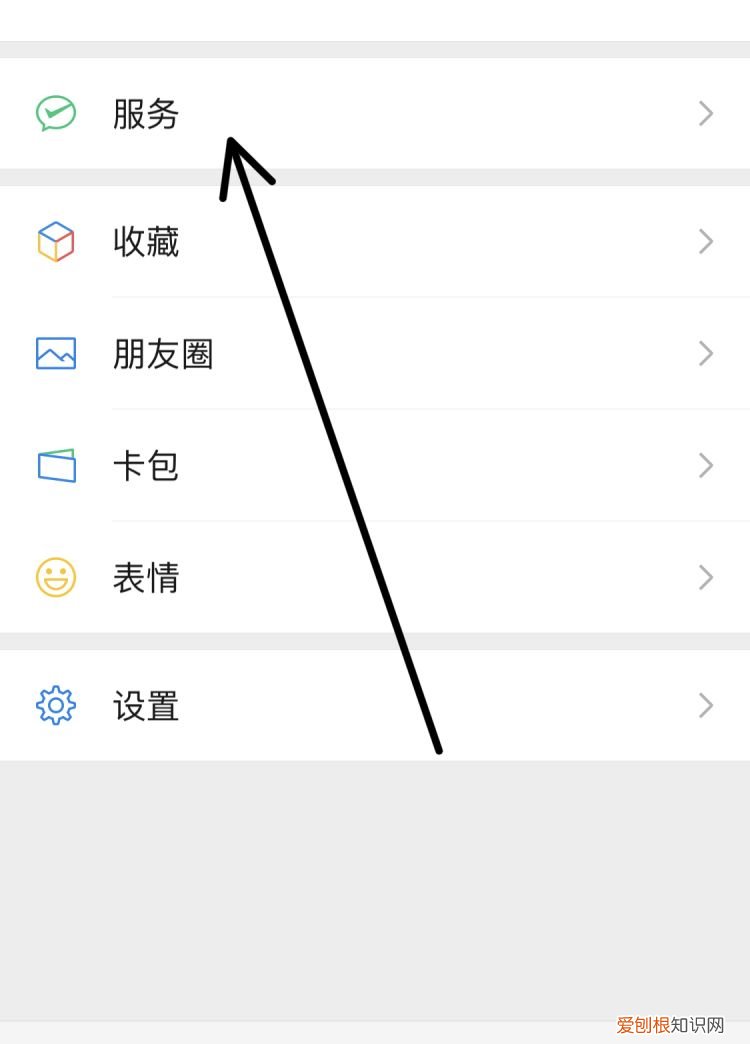Tap the Moments photo icon beside 朋友圈
Viewport: 750px width, 1044px height.
55,353
